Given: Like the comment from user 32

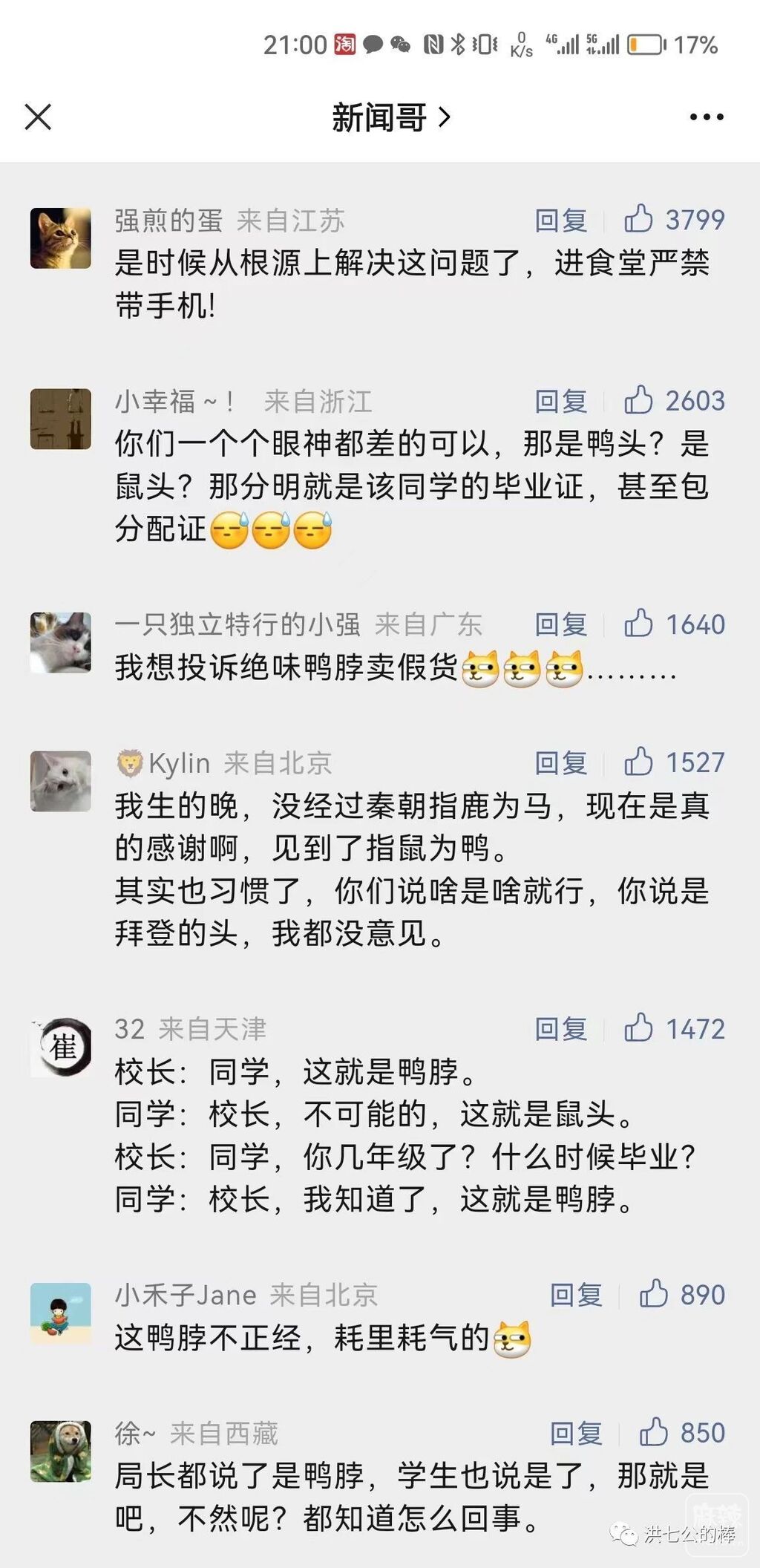Looking at the screenshot, I should (x=638, y=1029).
